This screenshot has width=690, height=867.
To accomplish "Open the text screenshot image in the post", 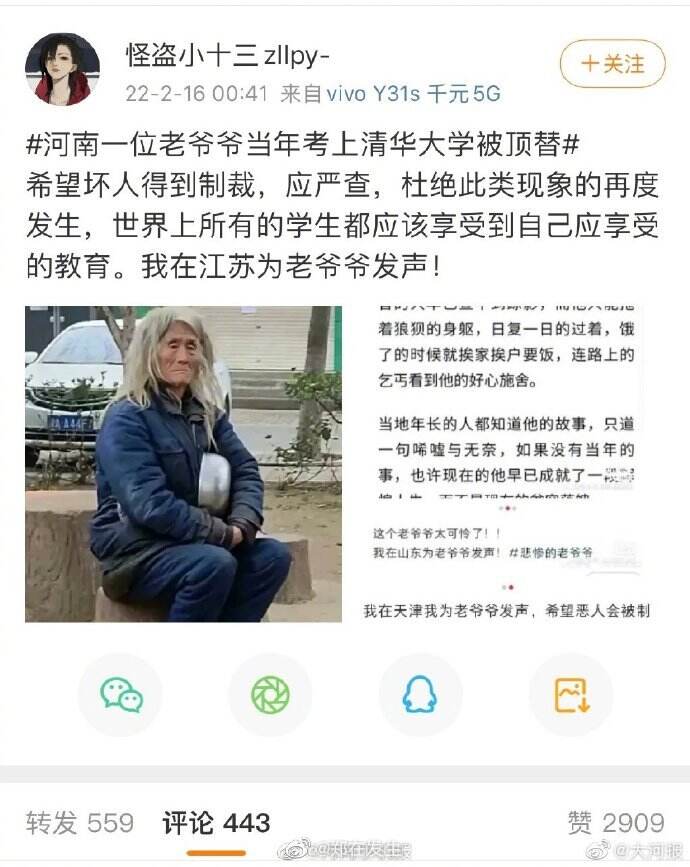I will [507, 463].
